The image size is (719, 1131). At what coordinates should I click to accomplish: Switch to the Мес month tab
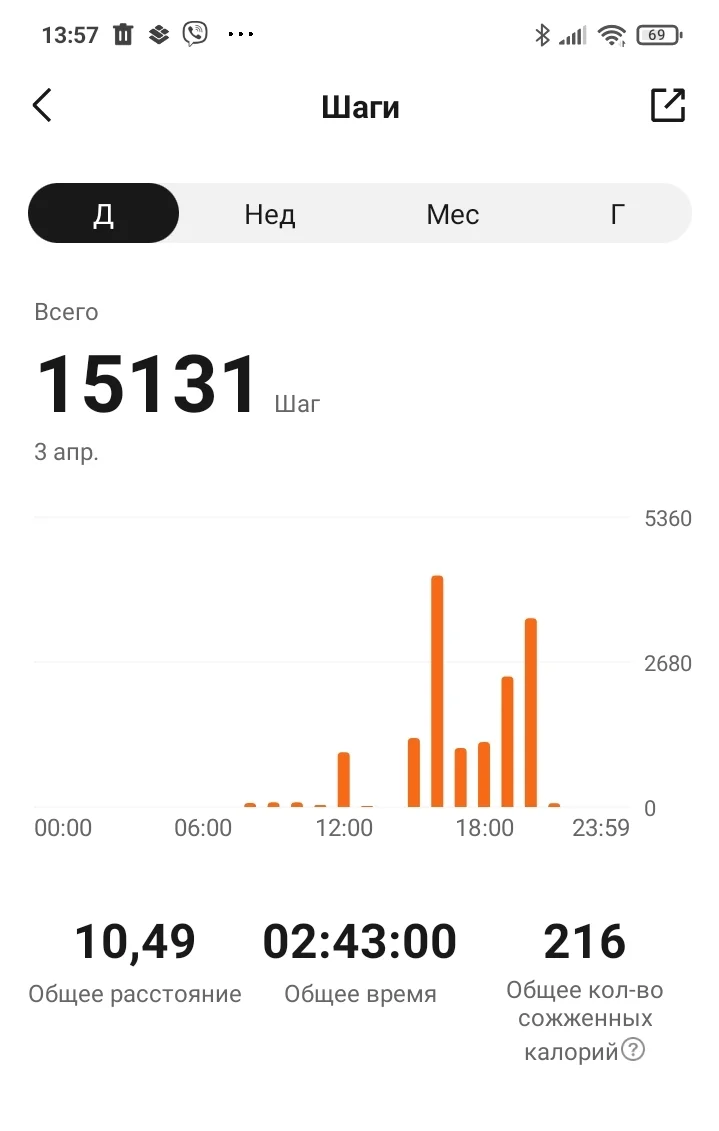click(x=453, y=214)
